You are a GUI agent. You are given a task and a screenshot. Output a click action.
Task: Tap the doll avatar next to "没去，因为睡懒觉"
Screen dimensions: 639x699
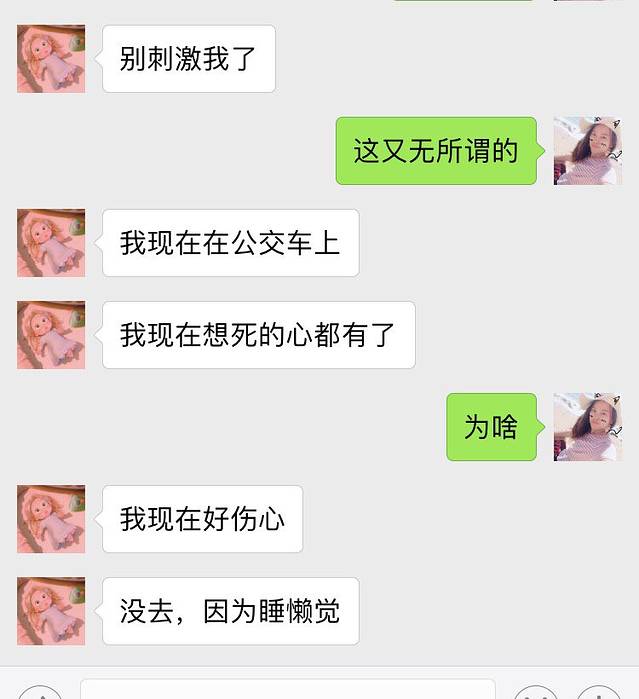51,611
